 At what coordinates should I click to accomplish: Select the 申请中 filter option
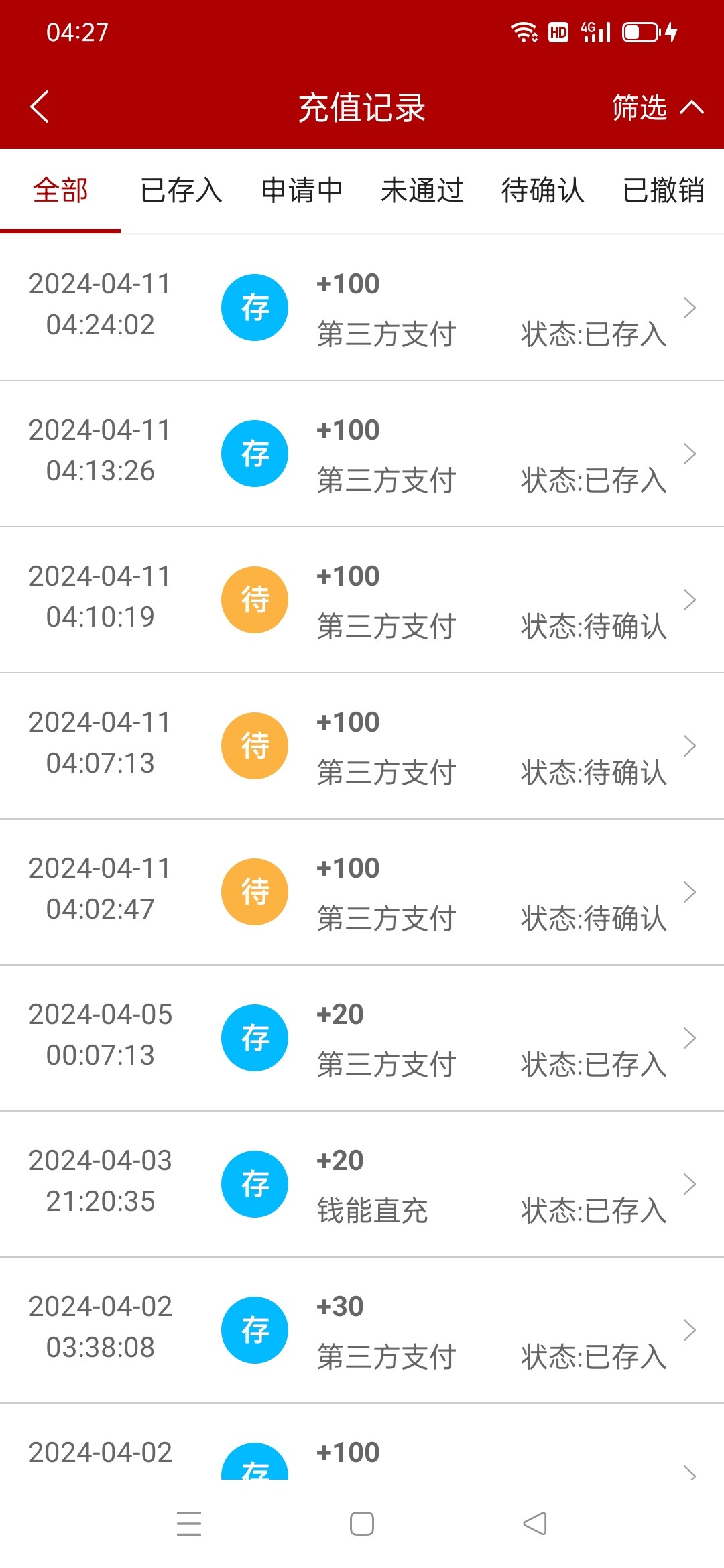point(302,191)
